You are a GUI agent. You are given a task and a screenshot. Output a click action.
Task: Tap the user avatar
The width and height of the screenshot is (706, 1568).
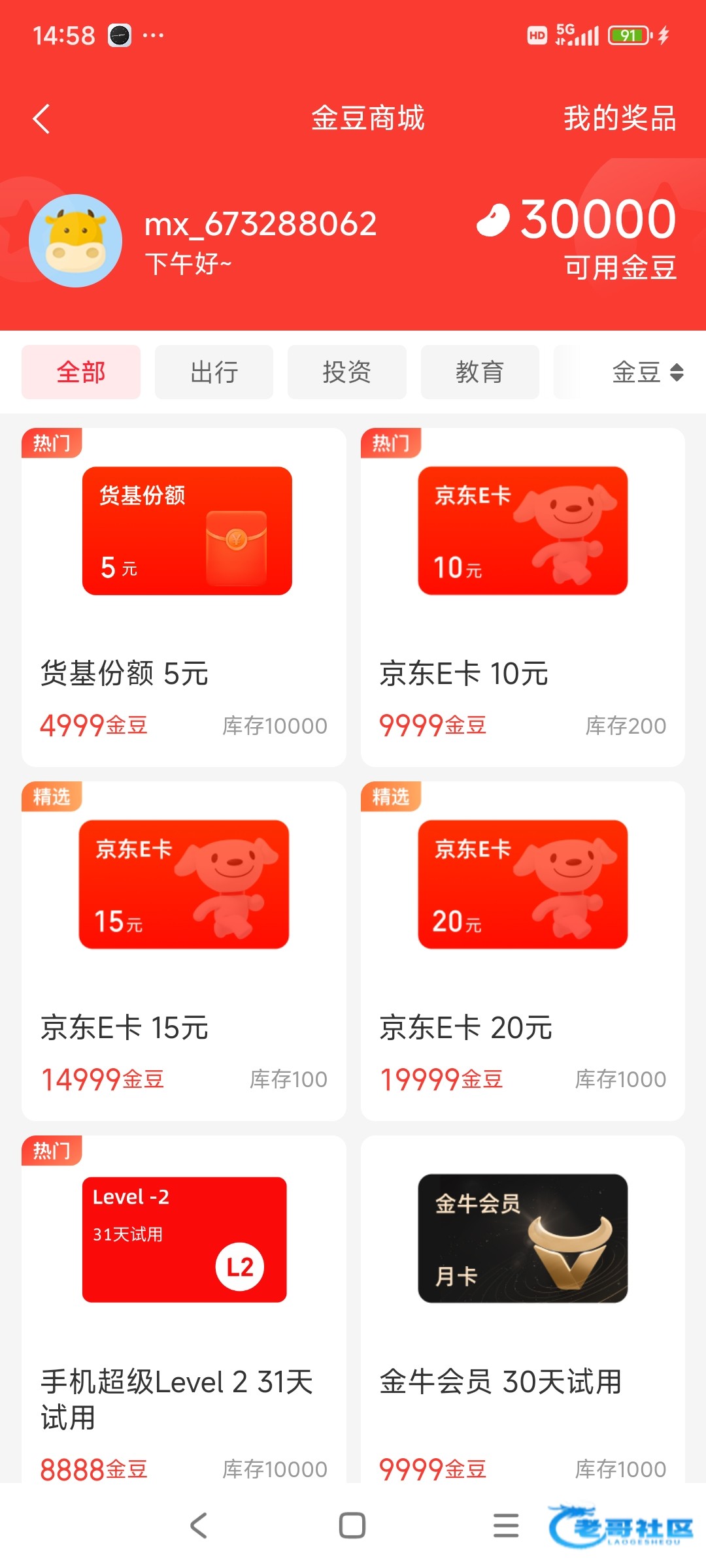click(x=76, y=240)
